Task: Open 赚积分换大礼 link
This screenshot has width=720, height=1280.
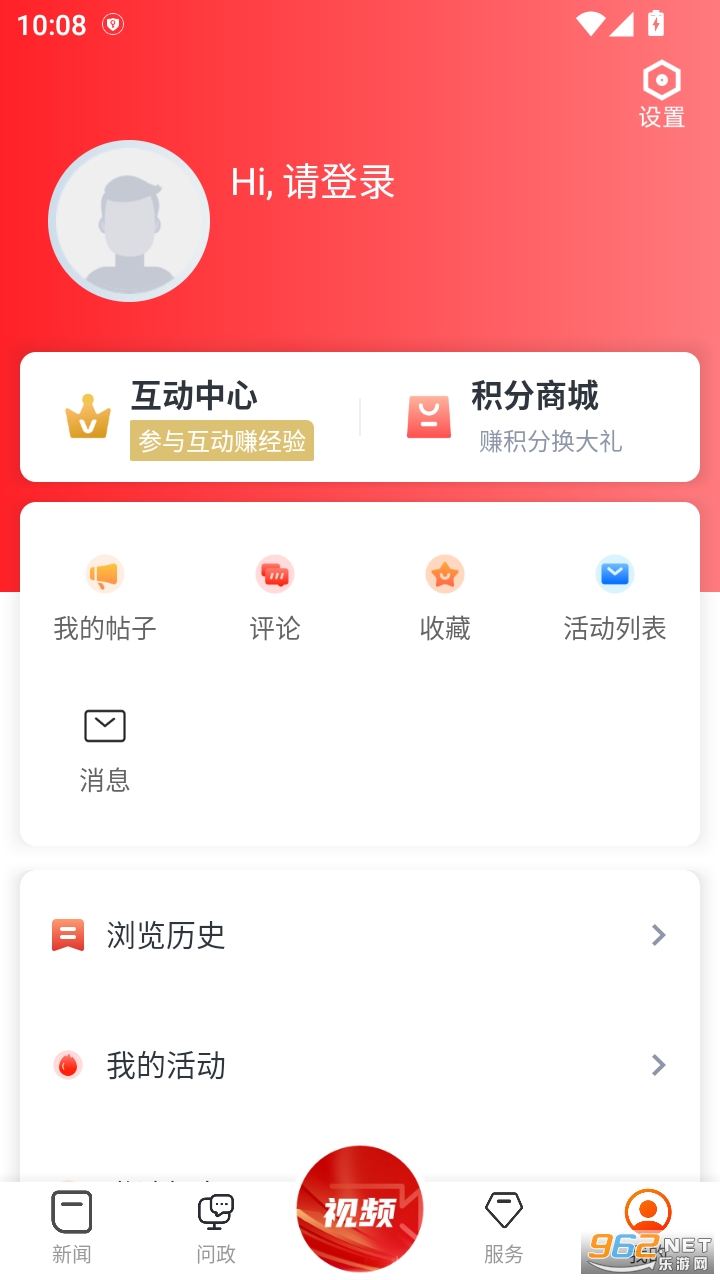Action: (x=548, y=443)
